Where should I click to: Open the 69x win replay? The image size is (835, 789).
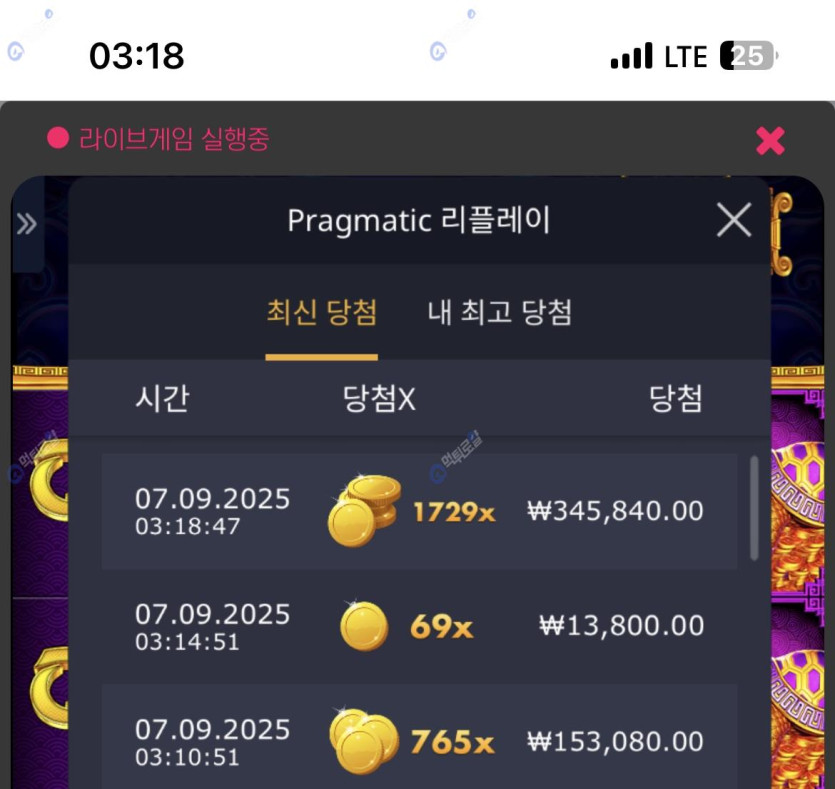(x=420, y=627)
